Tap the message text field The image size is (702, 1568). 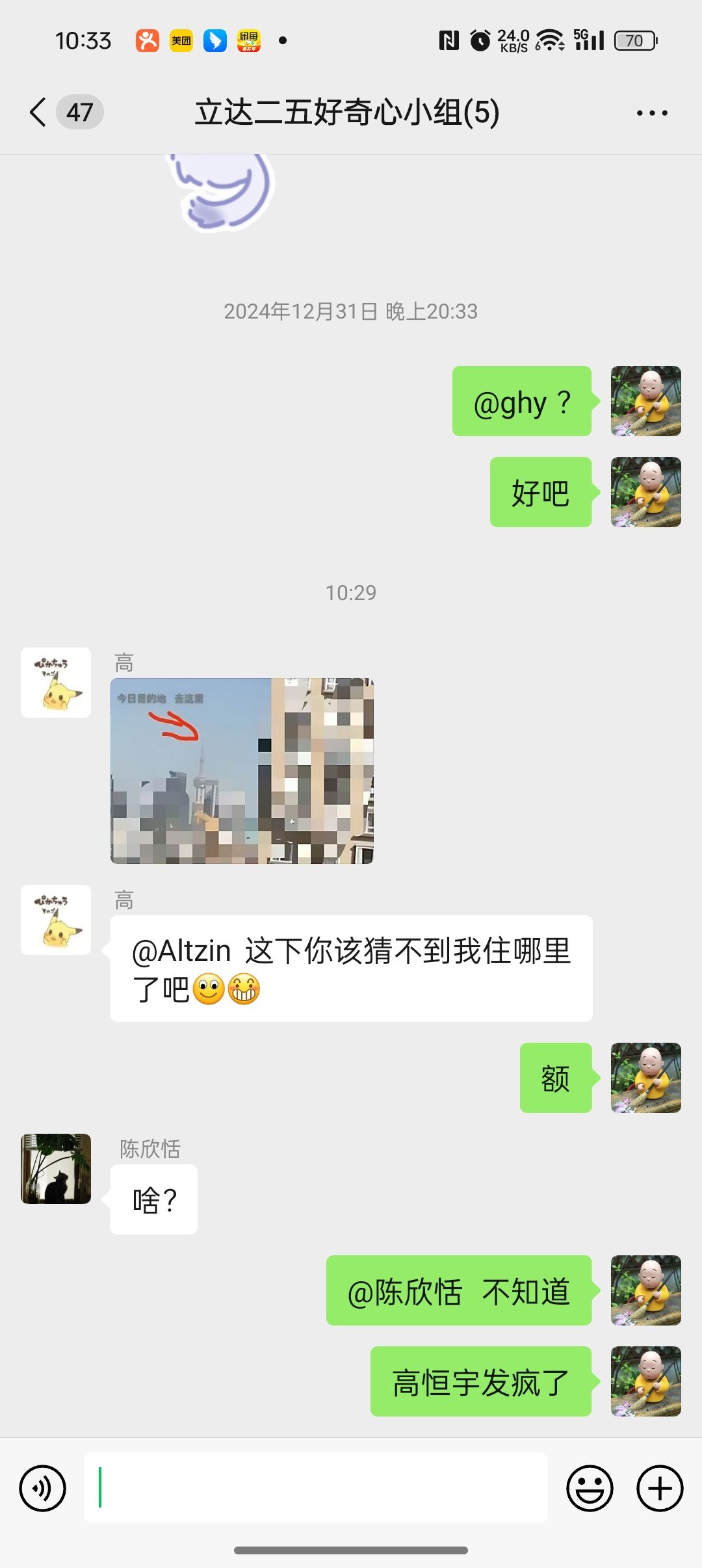[x=316, y=1487]
